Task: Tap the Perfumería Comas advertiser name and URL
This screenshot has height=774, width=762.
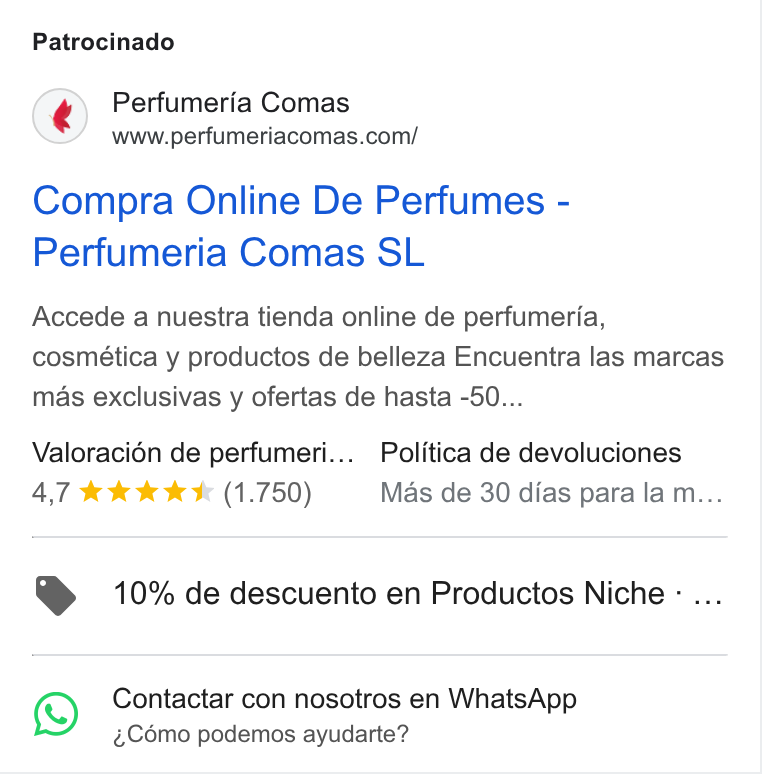Action: tap(265, 118)
